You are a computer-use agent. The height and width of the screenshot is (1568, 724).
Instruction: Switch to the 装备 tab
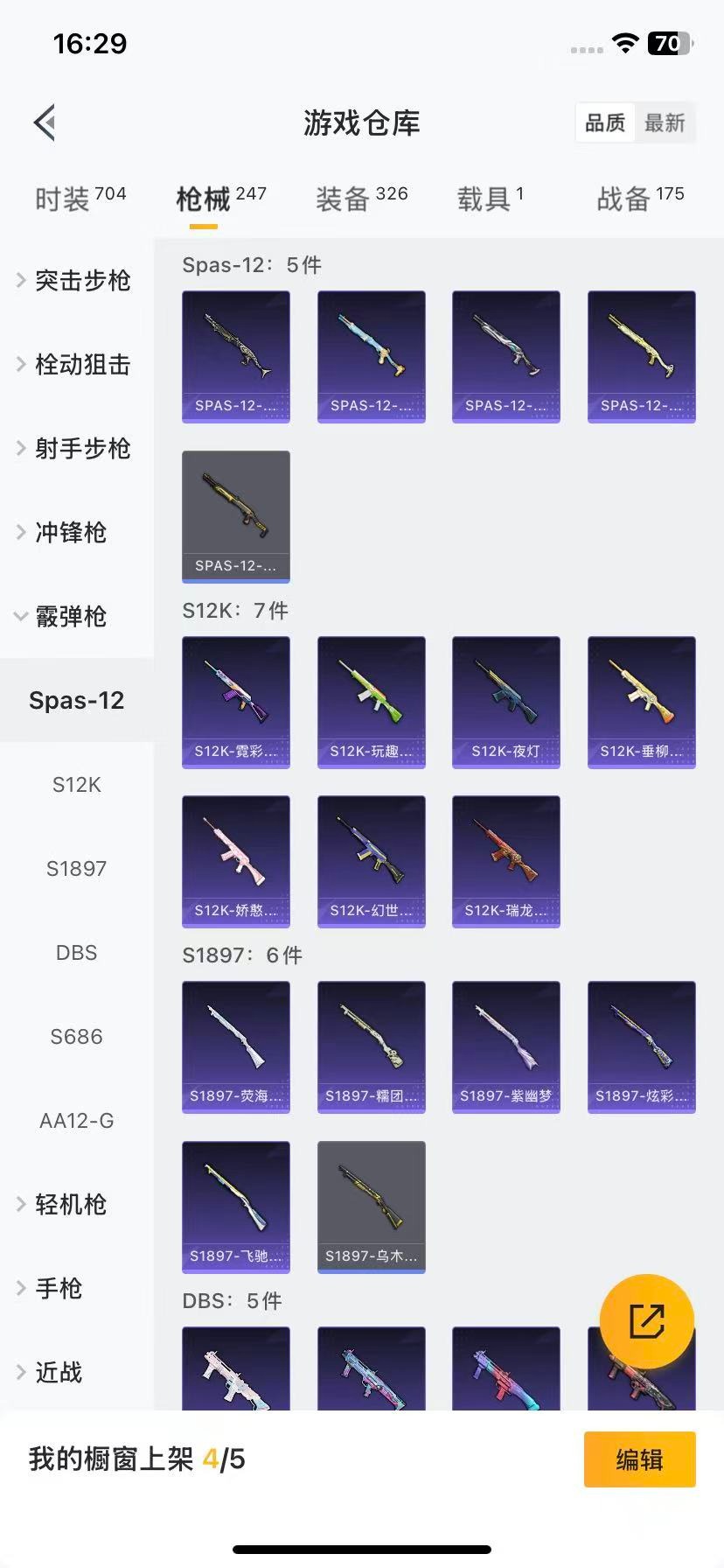[361, 199]
